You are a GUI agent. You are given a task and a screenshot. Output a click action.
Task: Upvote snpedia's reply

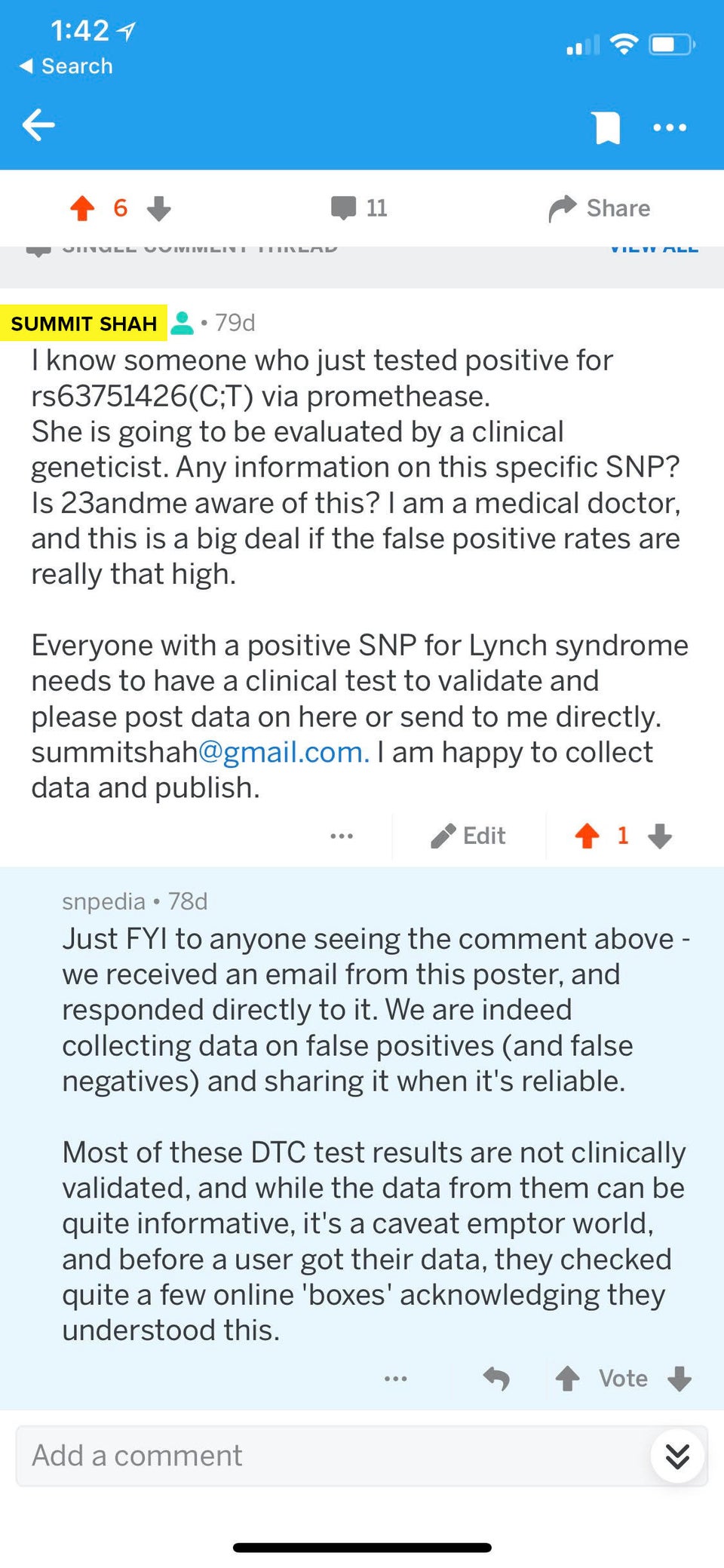[x=567, y=1379]
